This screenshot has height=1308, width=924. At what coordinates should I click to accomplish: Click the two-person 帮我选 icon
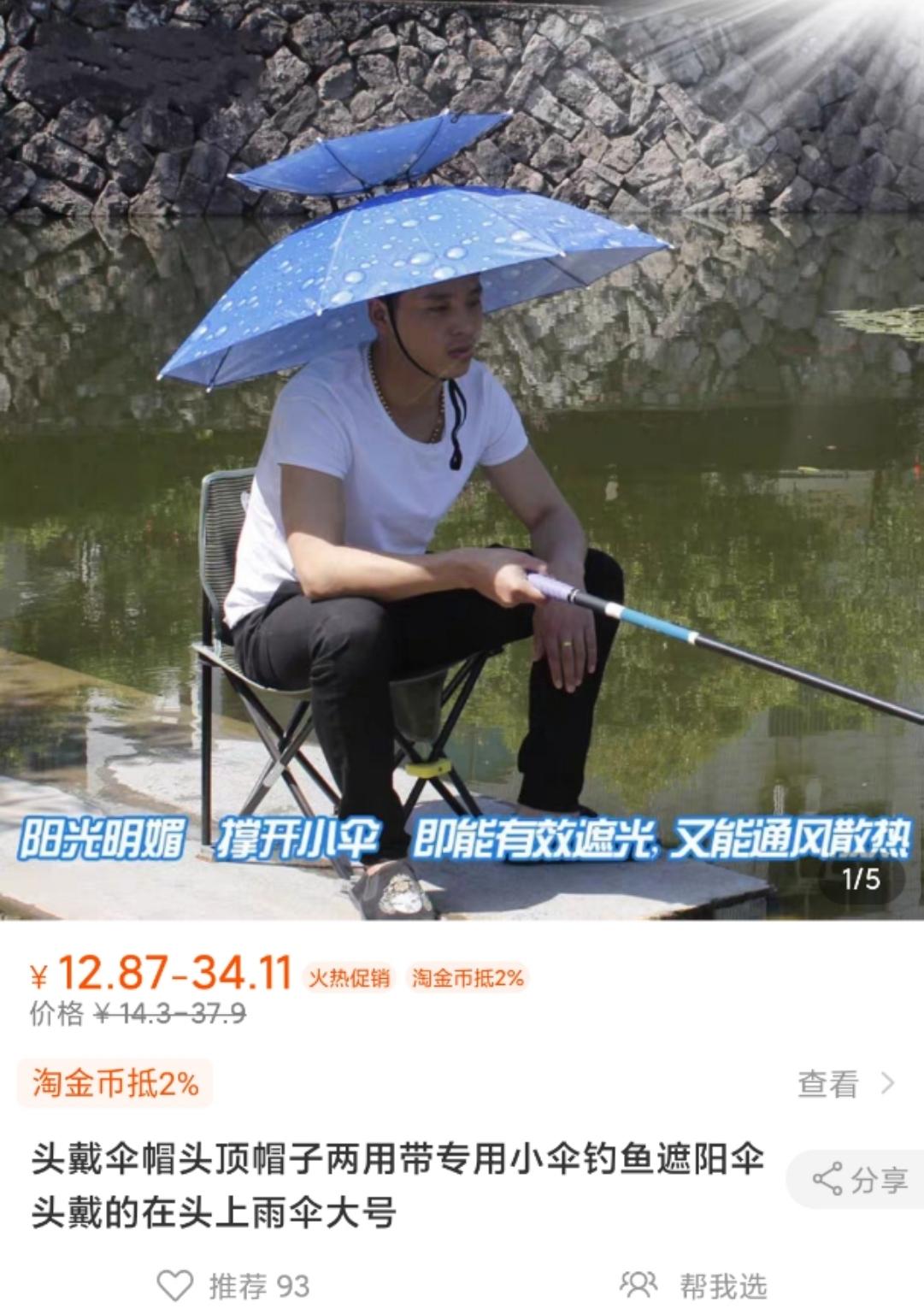(x=637, y=1282)
